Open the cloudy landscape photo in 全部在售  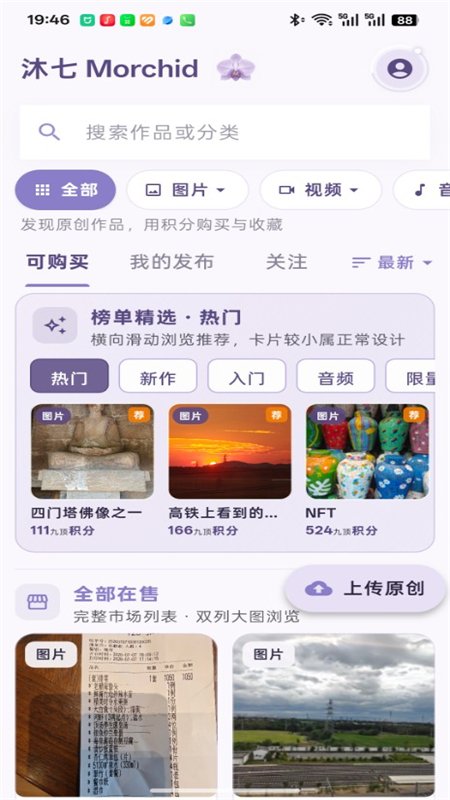pos(334,716)
